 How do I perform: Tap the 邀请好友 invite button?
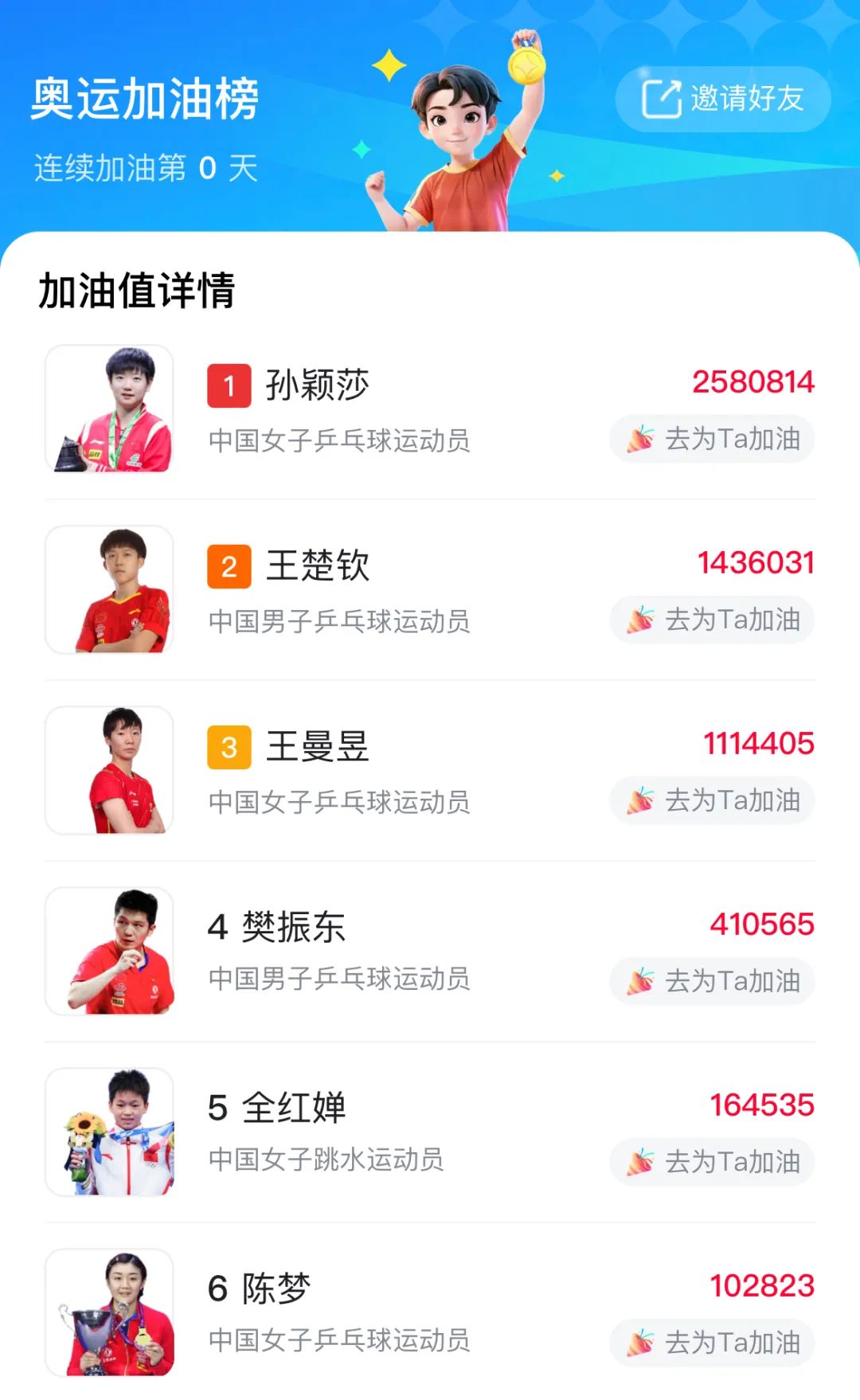[x=723, y=99]
